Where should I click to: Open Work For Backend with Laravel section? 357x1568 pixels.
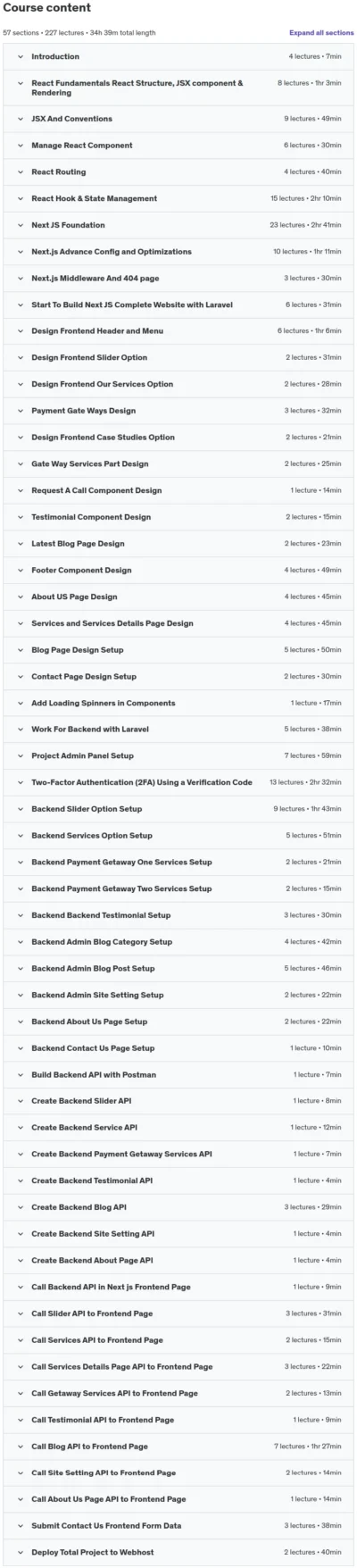178,730
